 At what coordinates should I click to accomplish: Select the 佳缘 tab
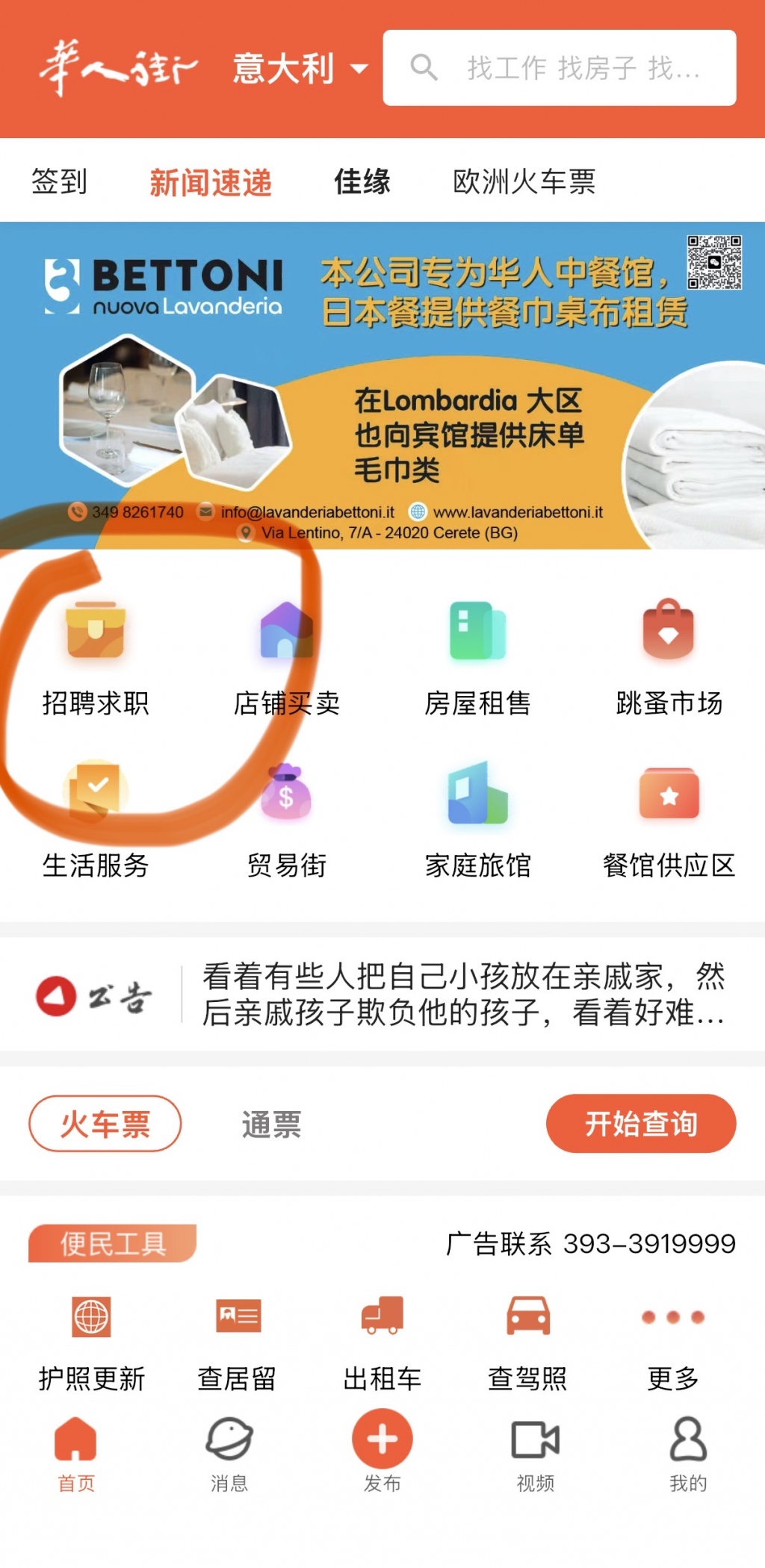(362, 181)
